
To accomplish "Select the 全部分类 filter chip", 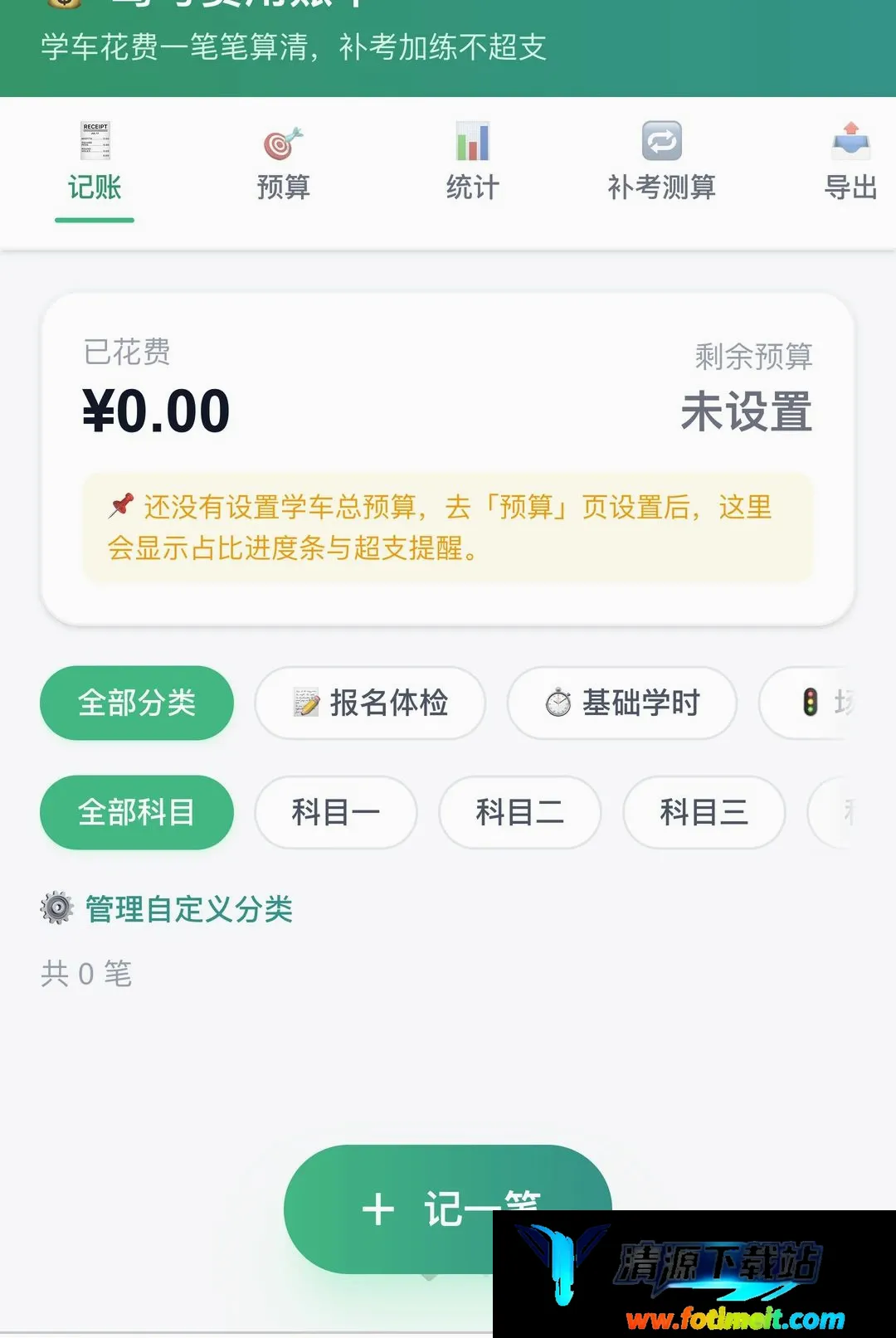I will (x=137, y=703).
